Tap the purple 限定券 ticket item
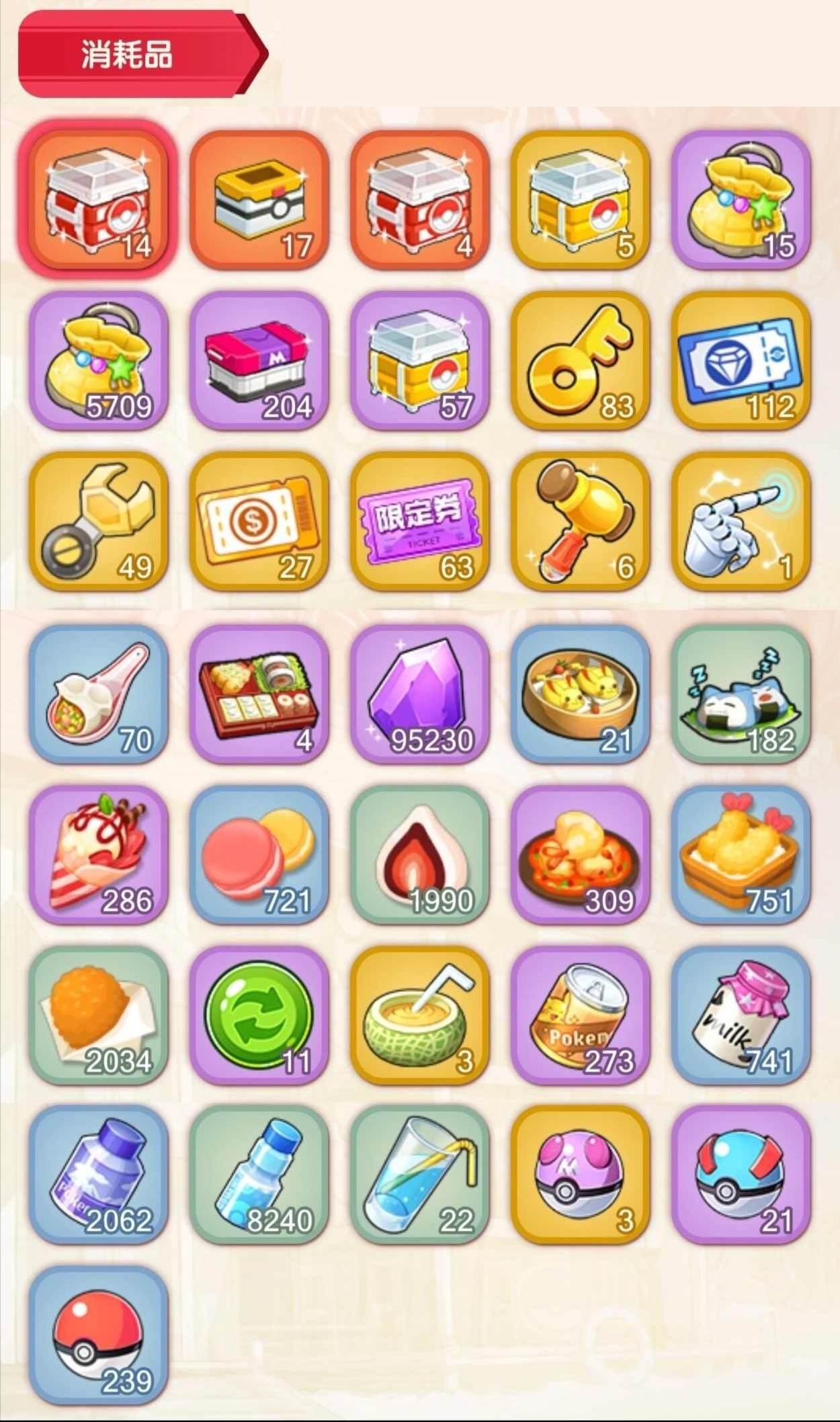840x1422 pixels. pos(420,521)
